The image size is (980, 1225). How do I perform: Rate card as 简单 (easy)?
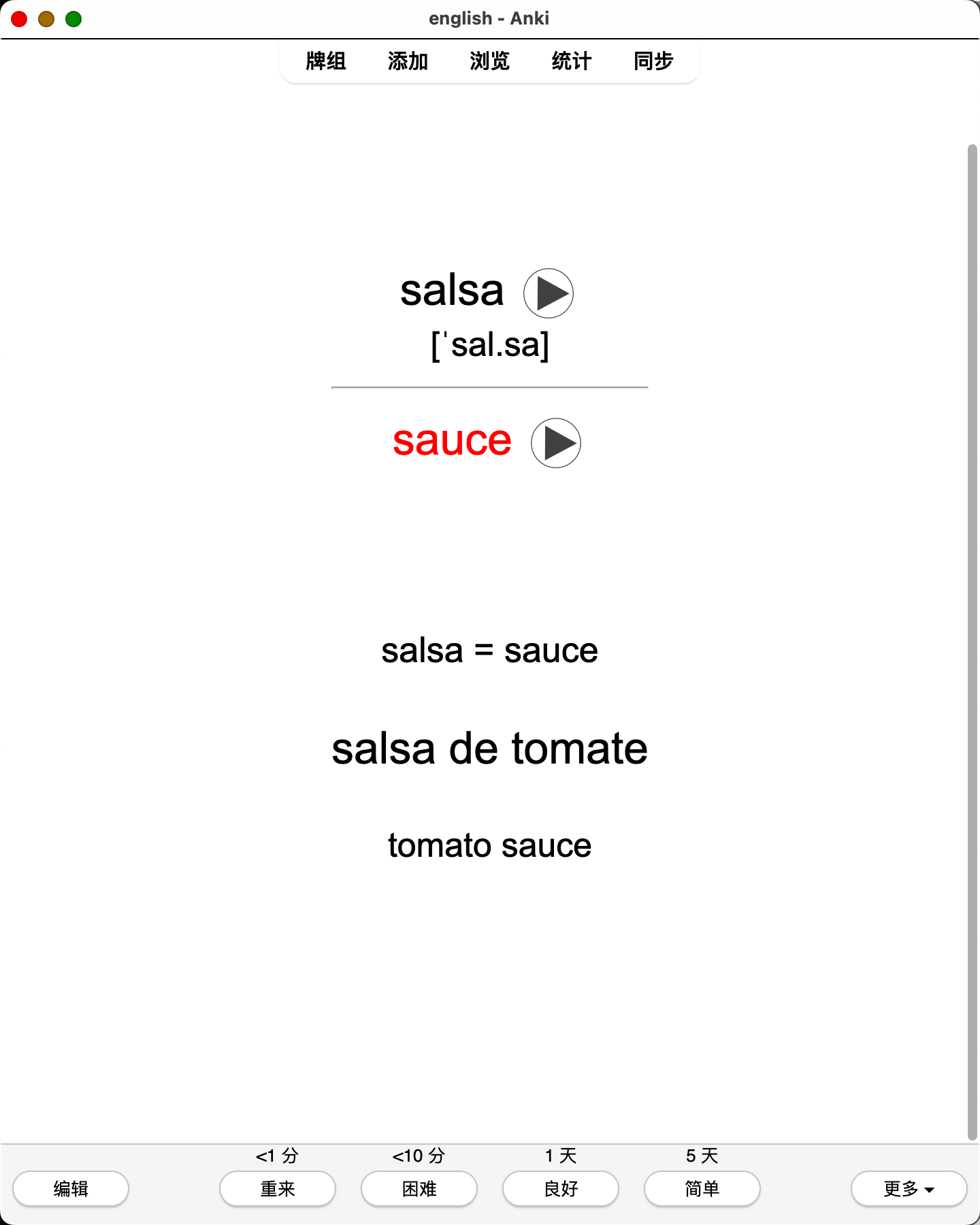coord(702,1189)
